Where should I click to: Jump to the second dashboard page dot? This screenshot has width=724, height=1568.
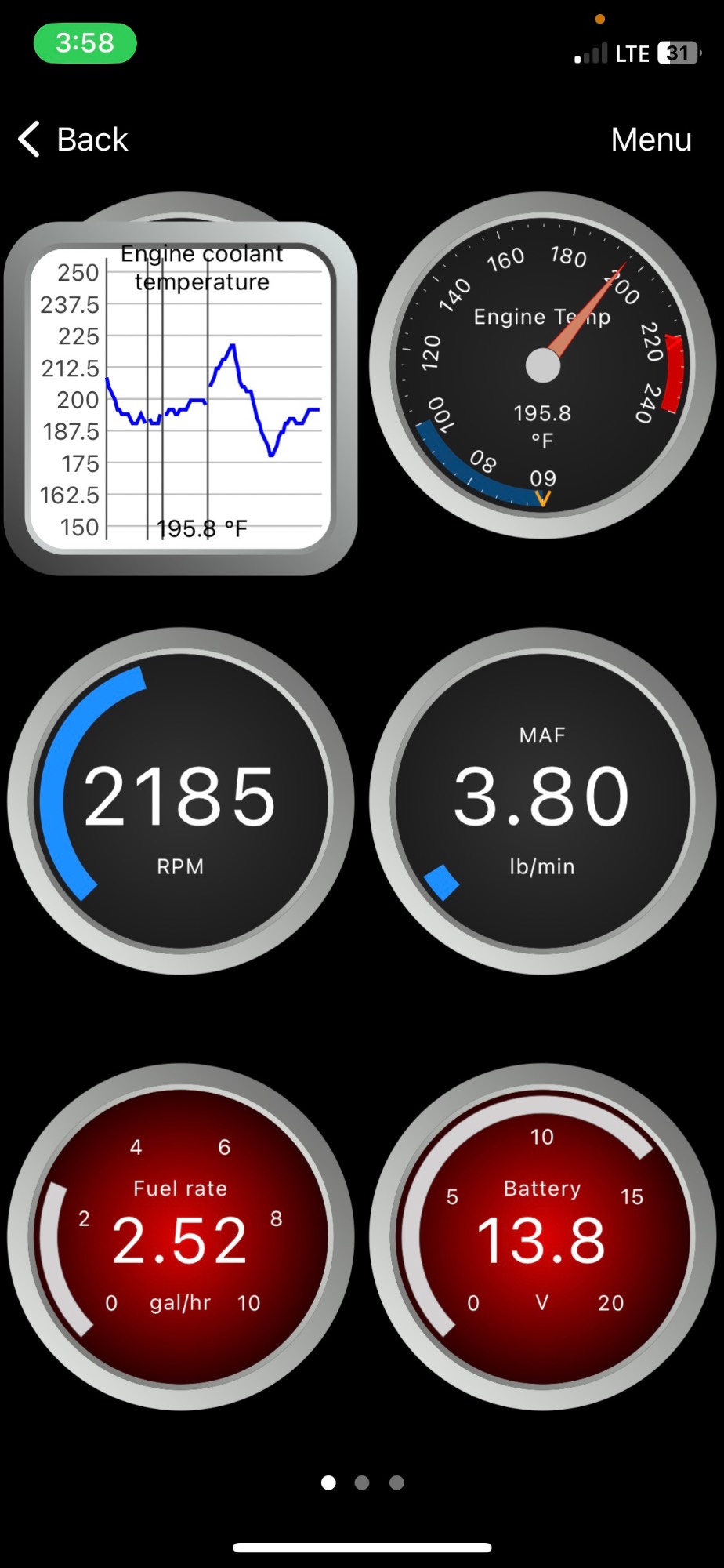362,1483
